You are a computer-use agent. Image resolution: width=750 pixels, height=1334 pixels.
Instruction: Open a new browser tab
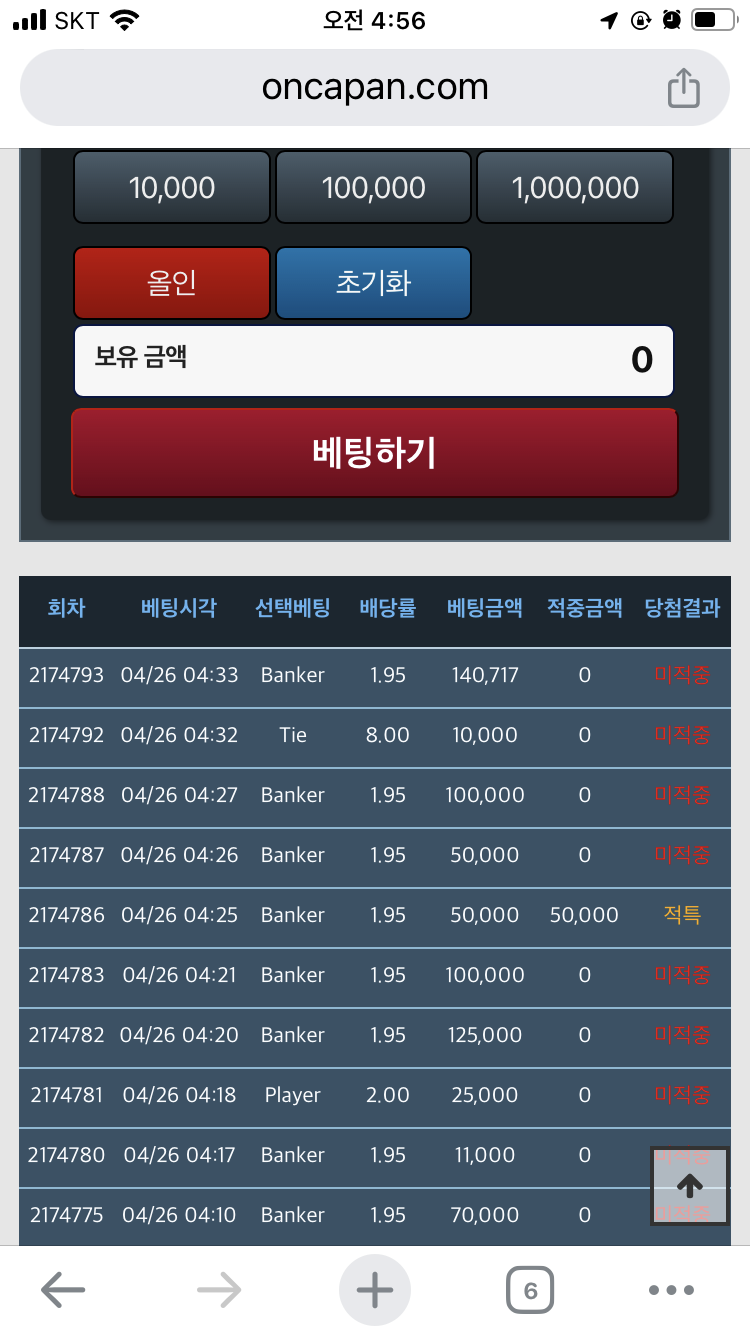click(374, 1290)
